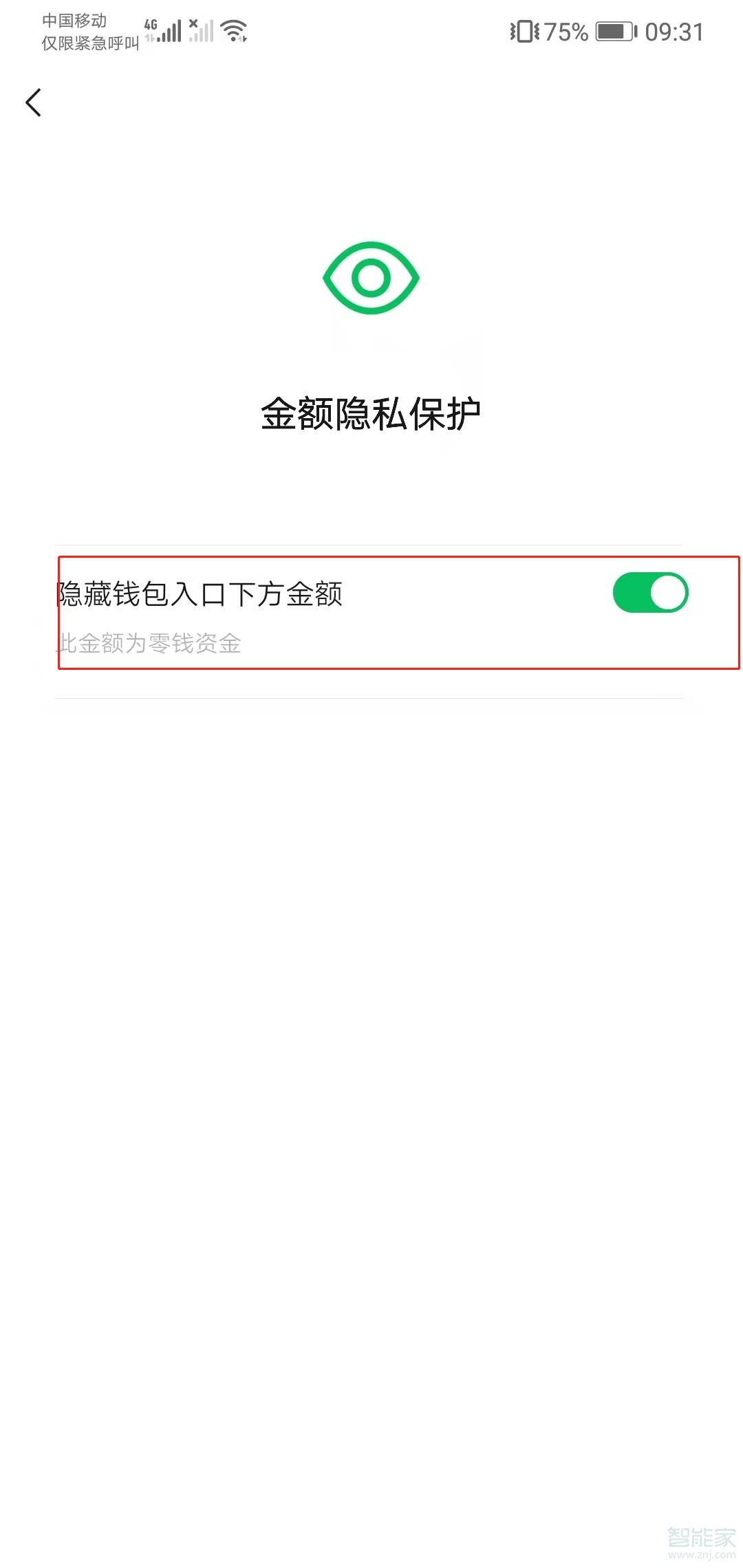
Task: Tap the 09:31 clock display
Action: point(675,32)
